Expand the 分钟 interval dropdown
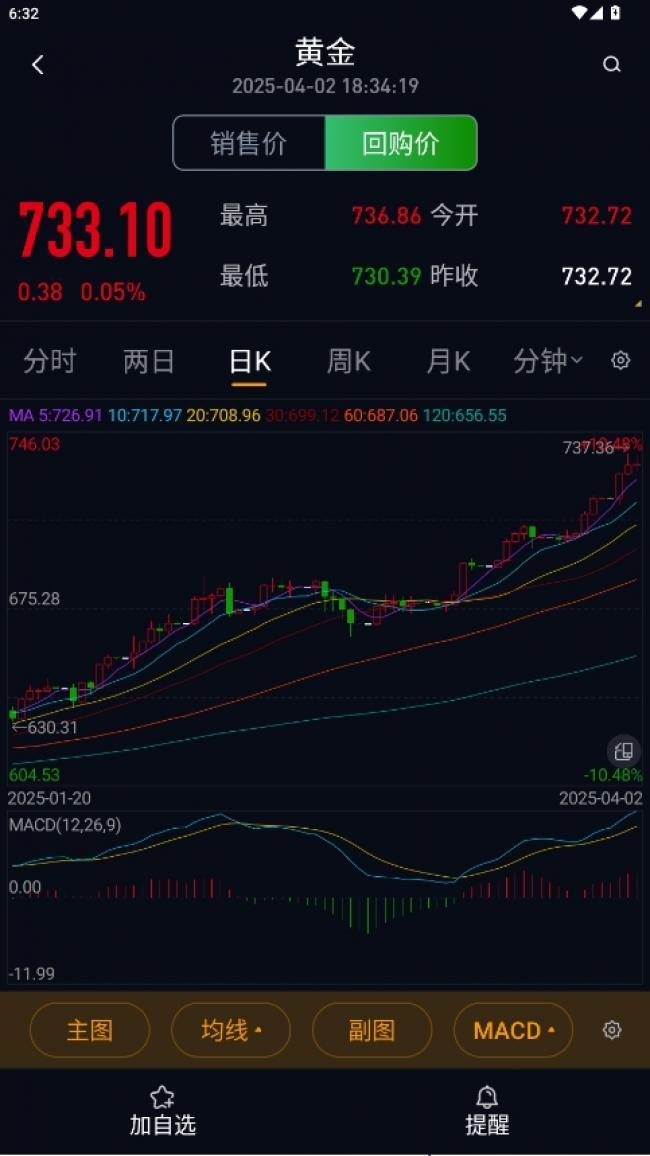Screen dimensions: 650x1156 (x=548, y=361)
